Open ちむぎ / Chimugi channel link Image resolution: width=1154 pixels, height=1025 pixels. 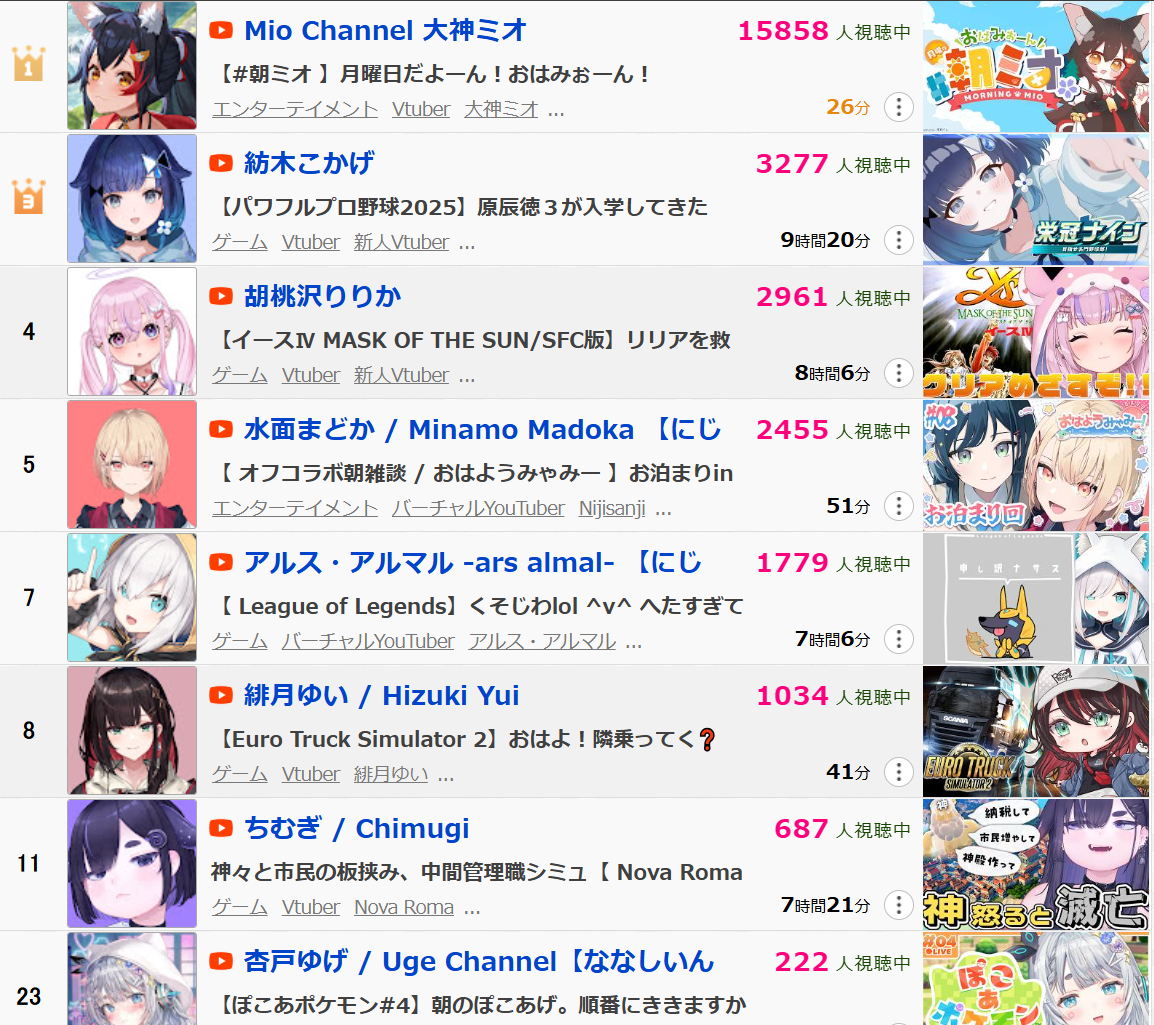(356, 828)
